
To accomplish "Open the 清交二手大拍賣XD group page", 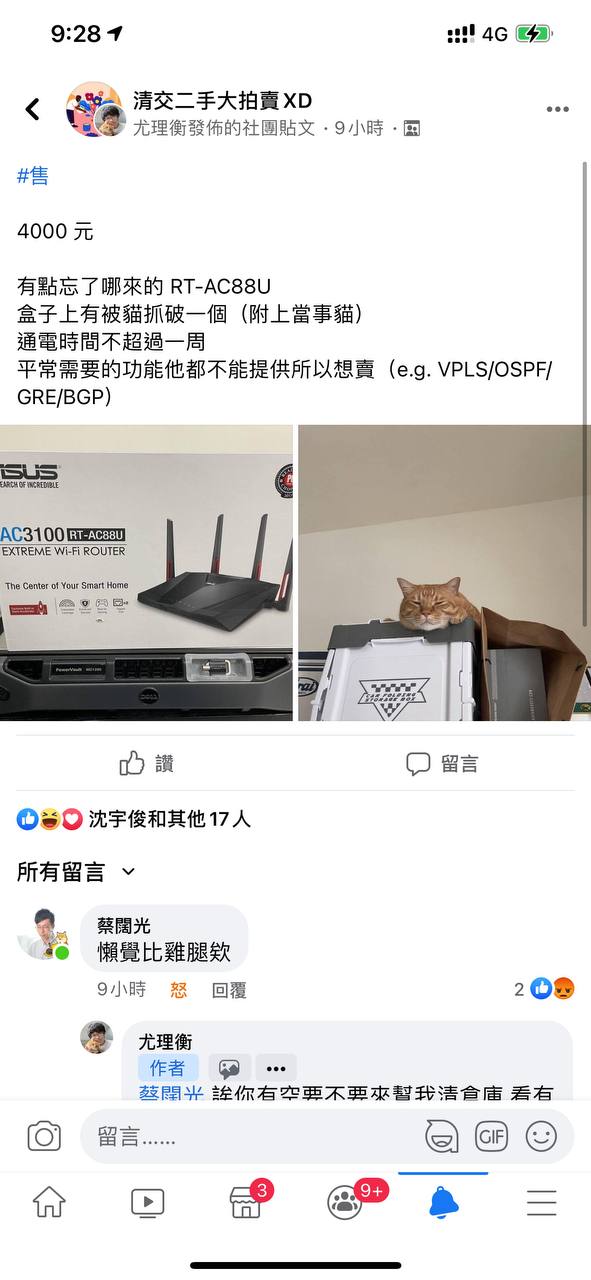I will 223,100.
